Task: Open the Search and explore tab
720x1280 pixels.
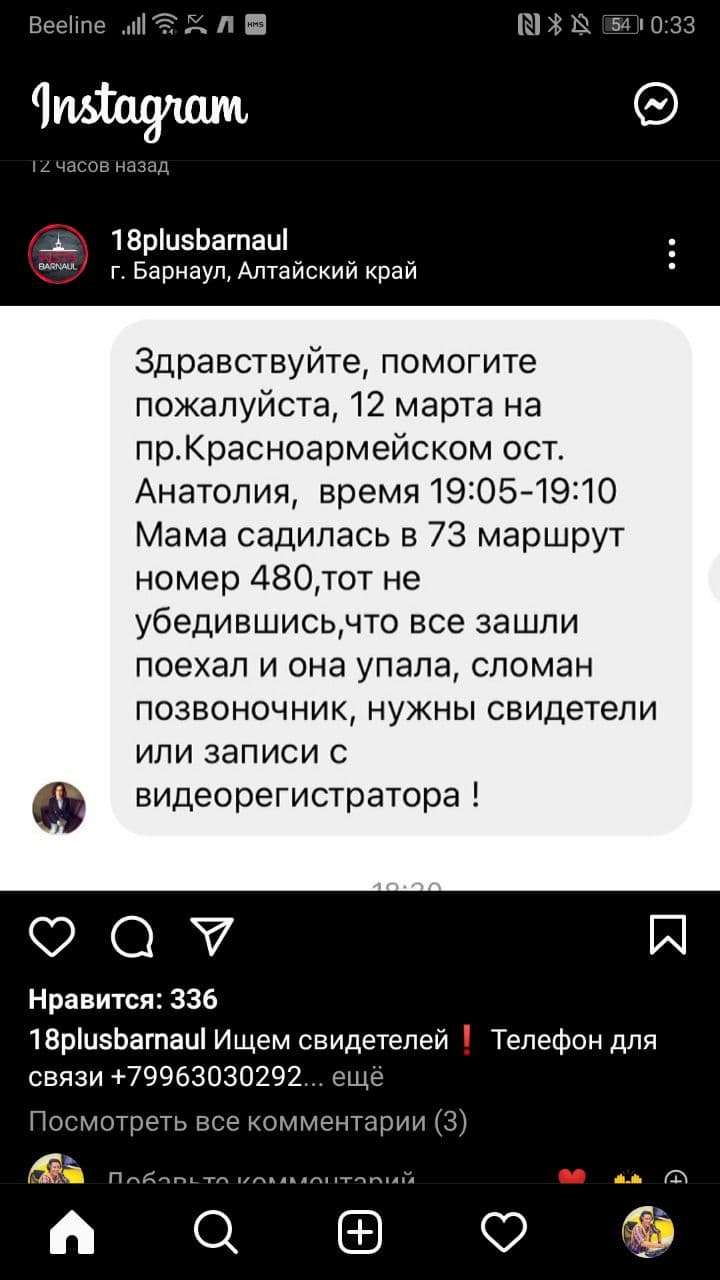Action: (215, 1231)
